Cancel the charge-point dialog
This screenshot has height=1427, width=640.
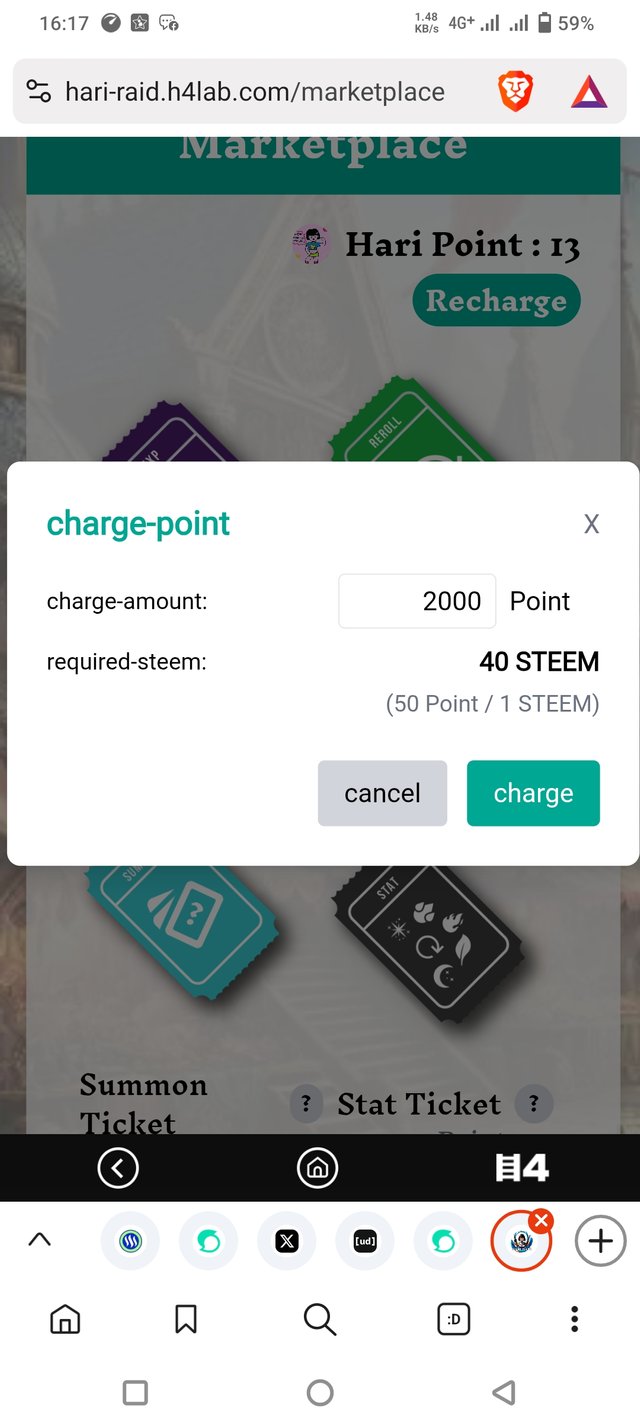coord(382,793)
